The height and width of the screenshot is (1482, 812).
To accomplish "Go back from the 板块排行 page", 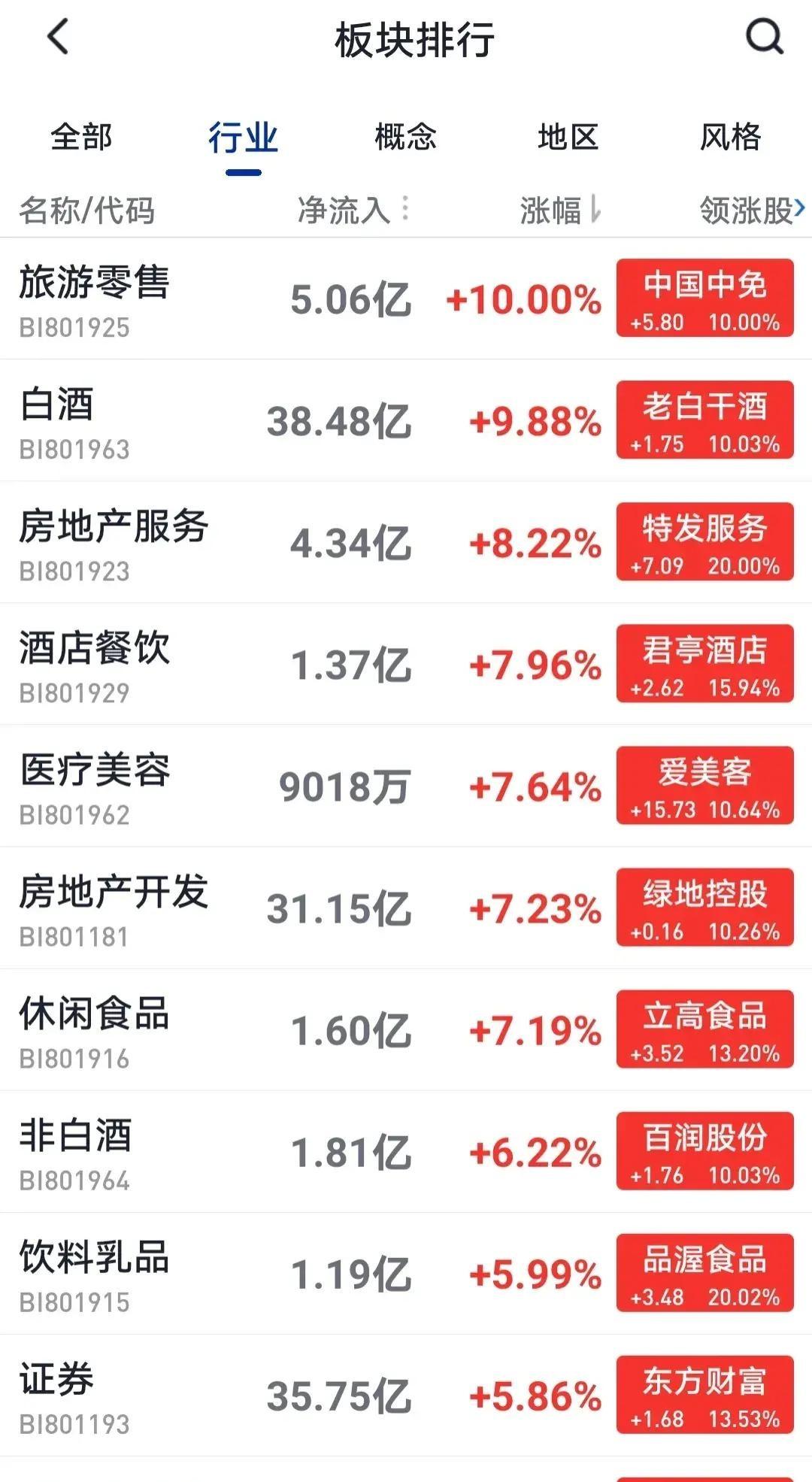I will 58,37.
